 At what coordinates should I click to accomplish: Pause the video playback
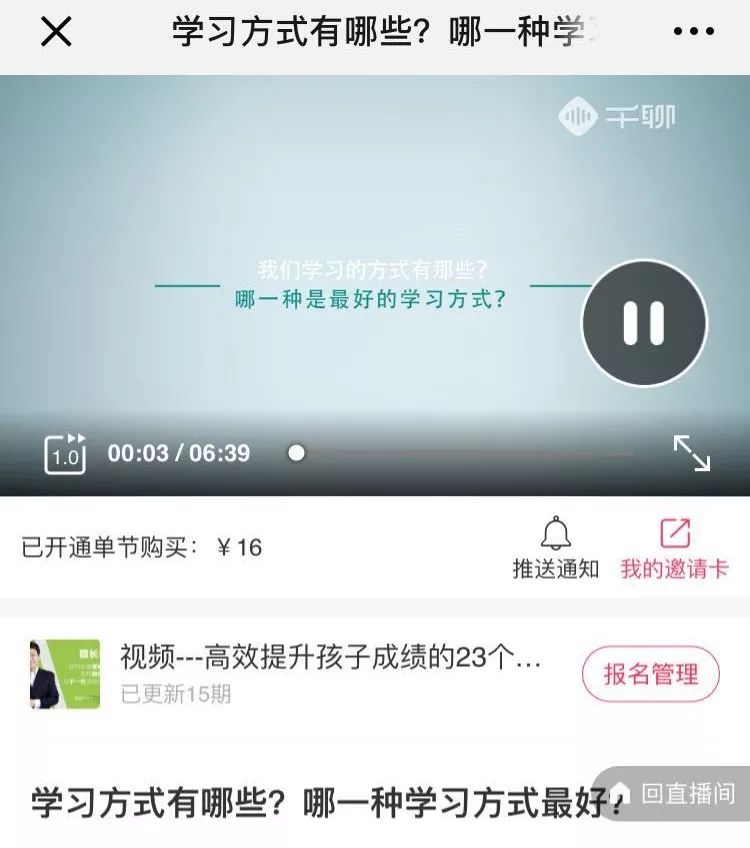(x=643, y=322)
